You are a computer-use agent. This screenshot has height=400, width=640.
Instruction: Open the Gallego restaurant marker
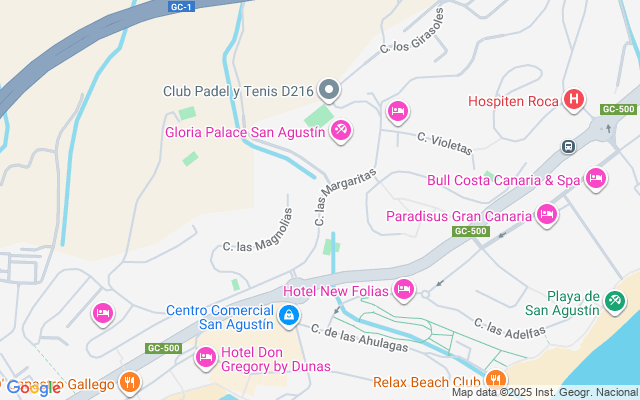pos(130,383)
